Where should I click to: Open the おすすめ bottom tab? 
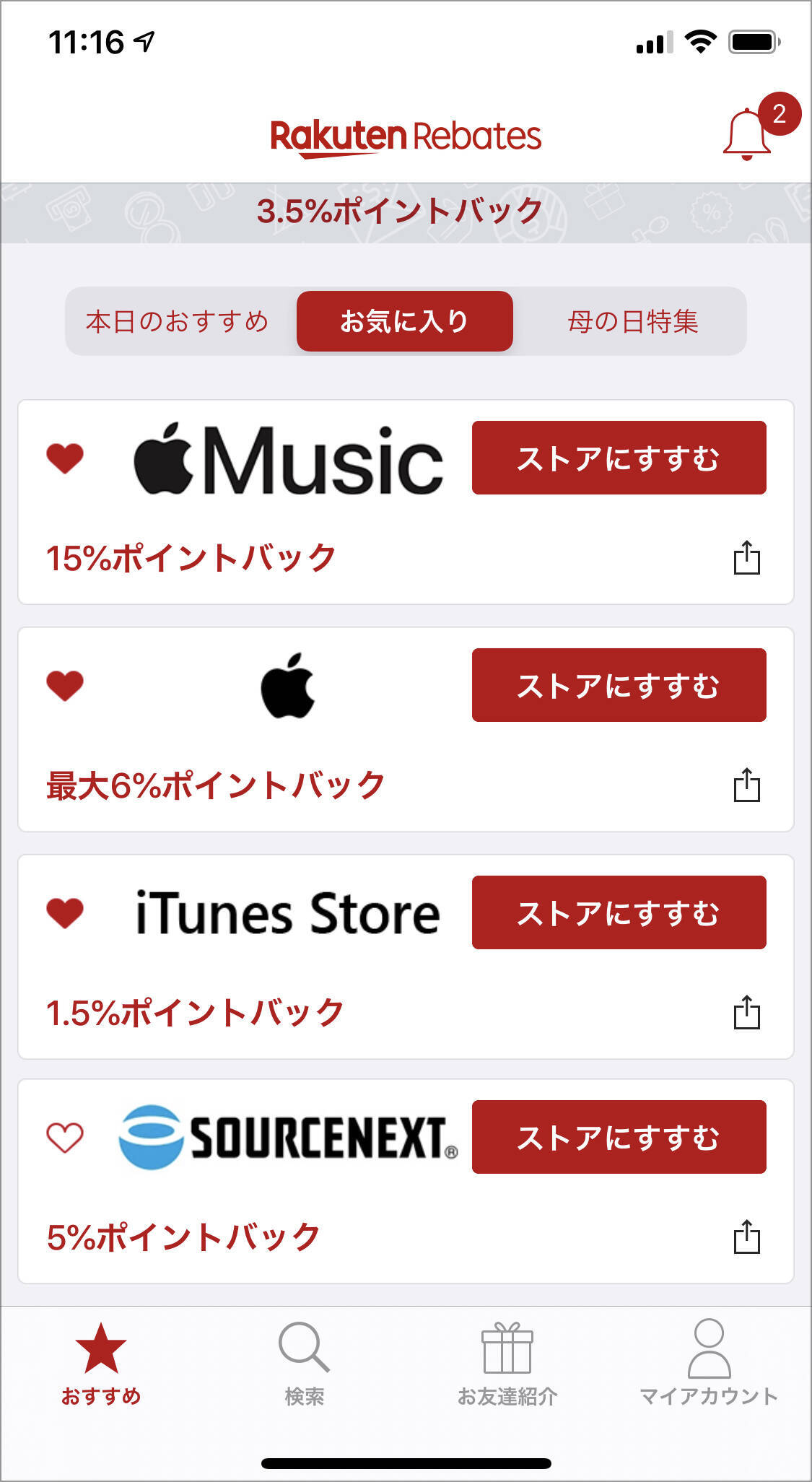tap(101, 1364)
